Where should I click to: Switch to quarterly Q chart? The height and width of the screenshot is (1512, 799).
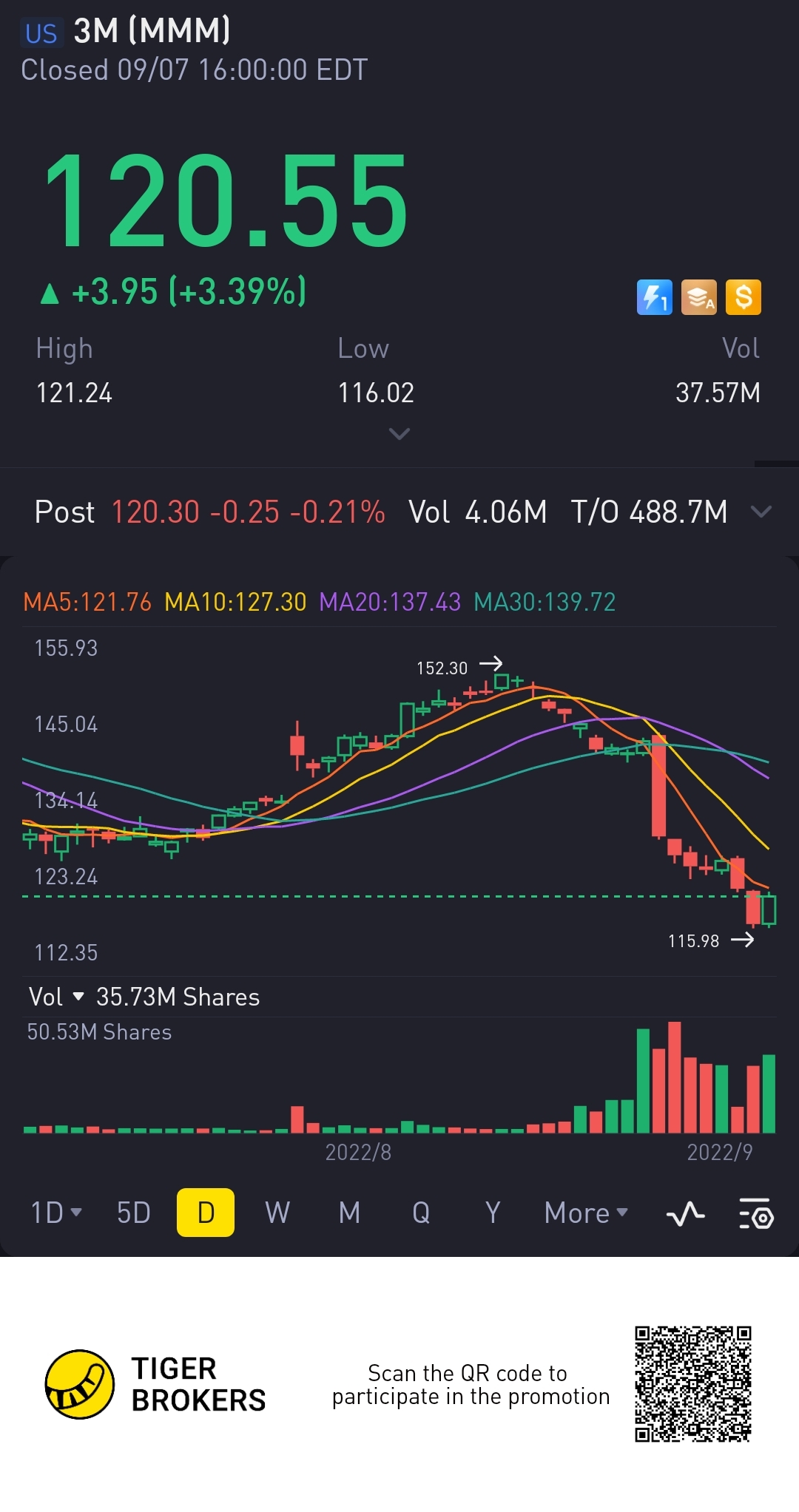coord(421,1213)
